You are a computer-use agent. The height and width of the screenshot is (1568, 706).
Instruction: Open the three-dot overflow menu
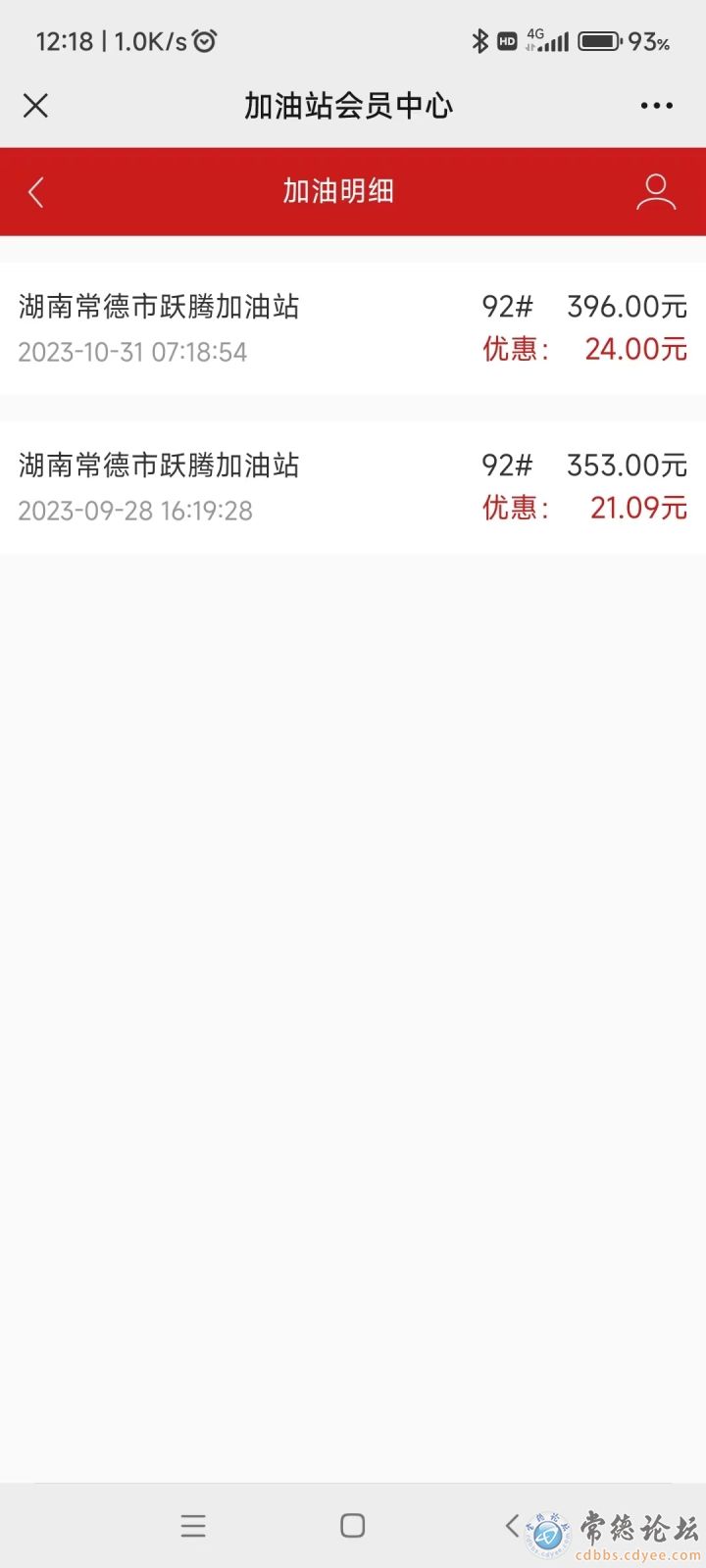656,106
